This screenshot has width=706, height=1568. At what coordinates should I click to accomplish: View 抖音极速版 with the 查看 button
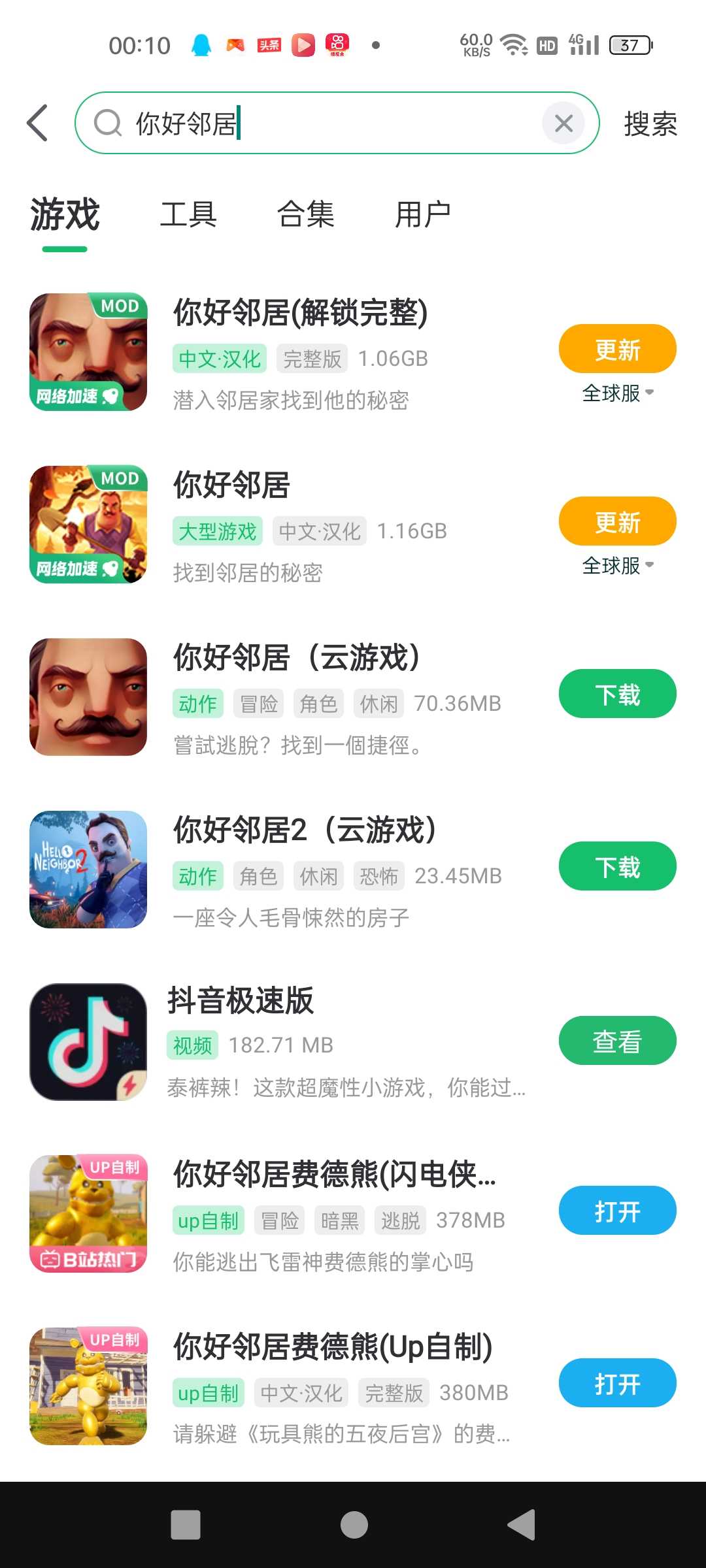pos(617,1041)
